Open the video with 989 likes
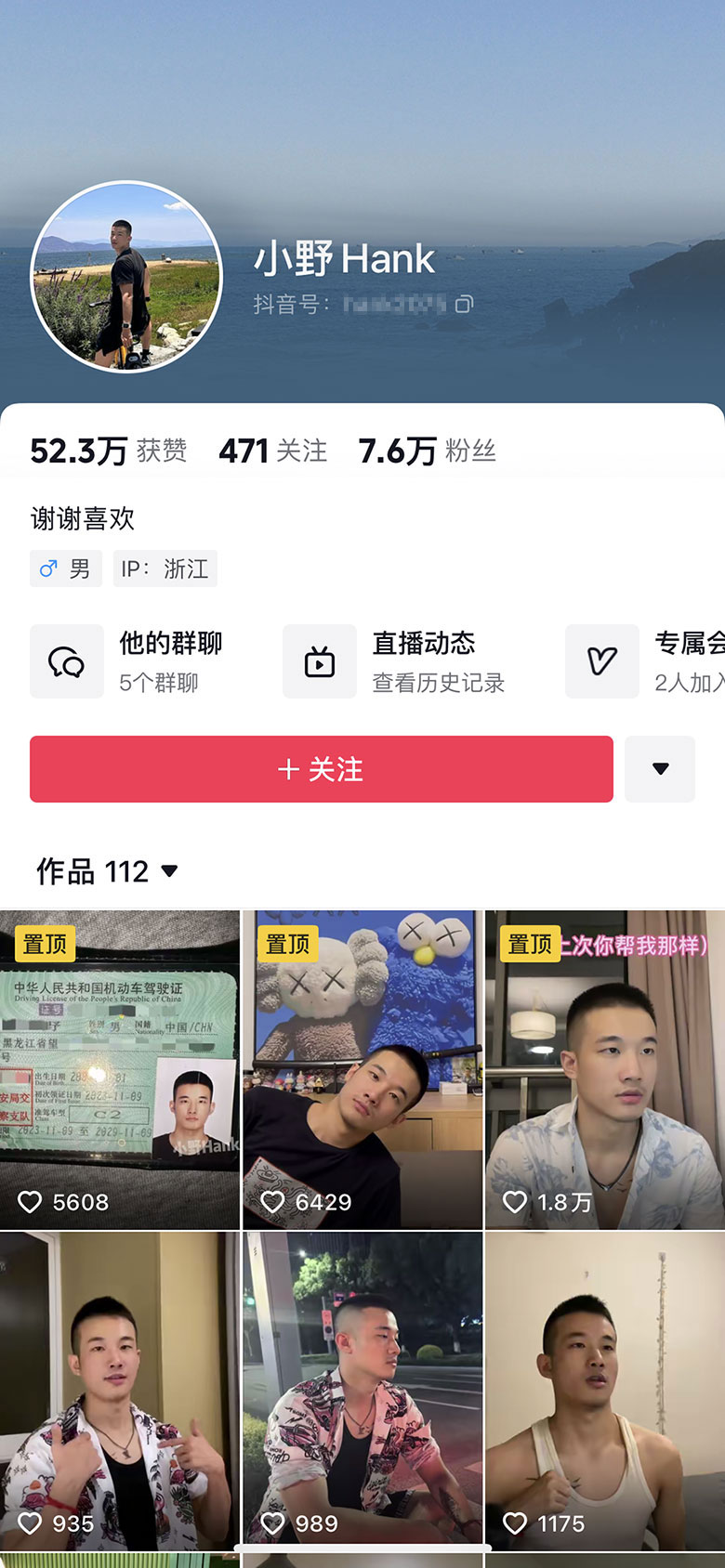The image size is (725, 1568). click(x=362, y=1389)
